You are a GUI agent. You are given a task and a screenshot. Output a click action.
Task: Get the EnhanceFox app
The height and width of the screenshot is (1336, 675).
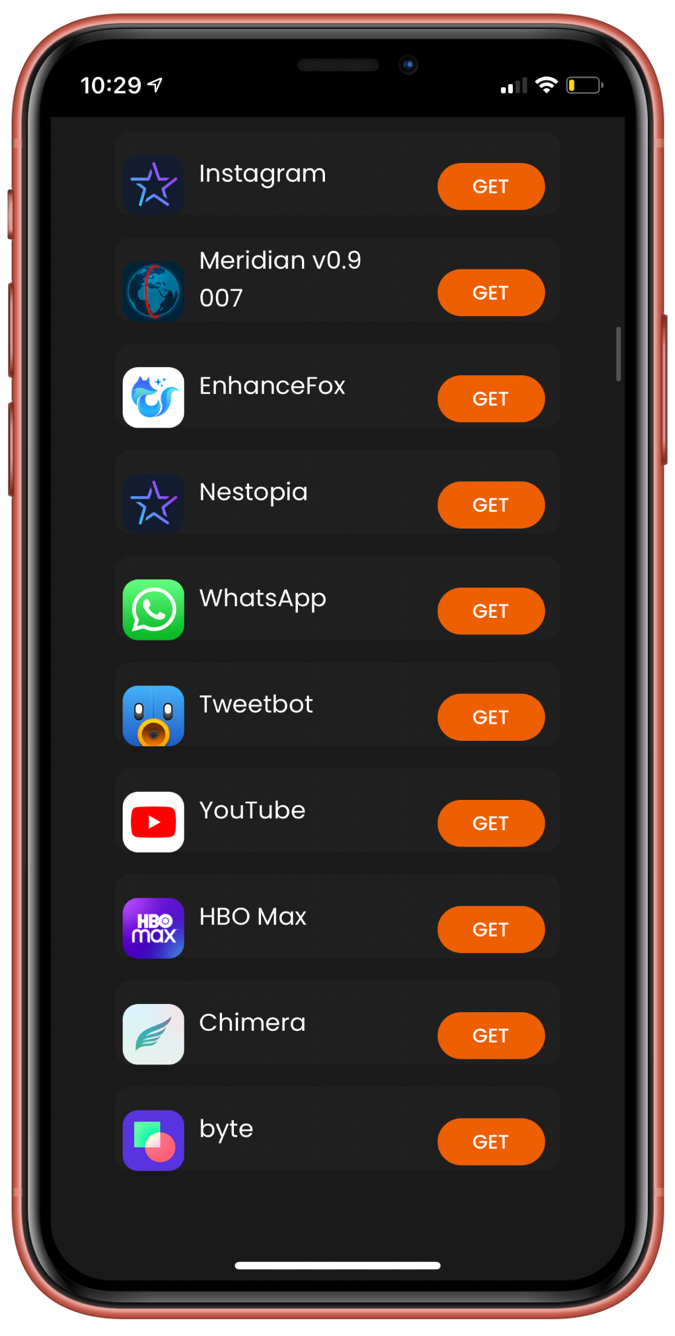click(x=490, y=399)
